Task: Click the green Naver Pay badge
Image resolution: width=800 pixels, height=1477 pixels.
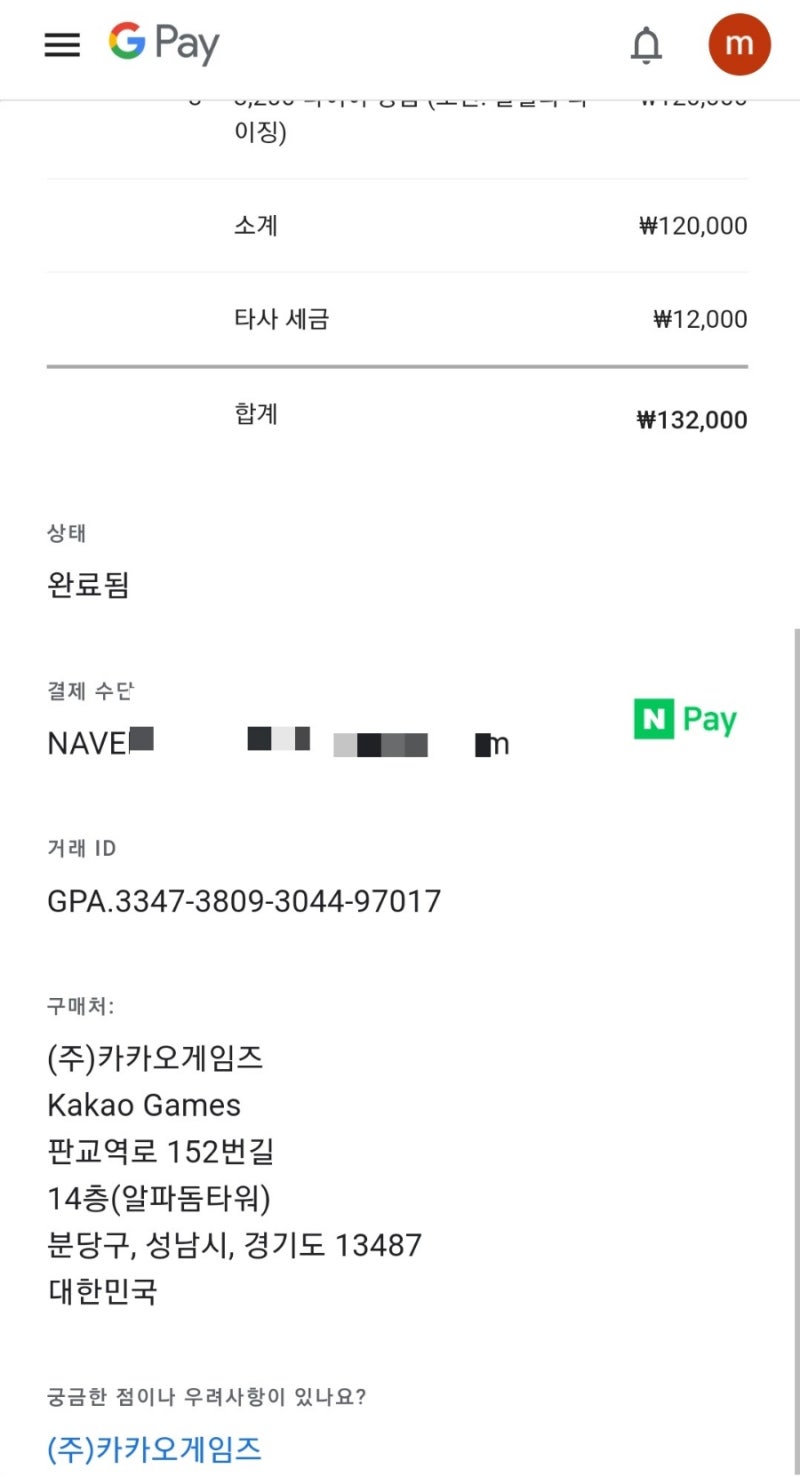Action: (684, 719)
